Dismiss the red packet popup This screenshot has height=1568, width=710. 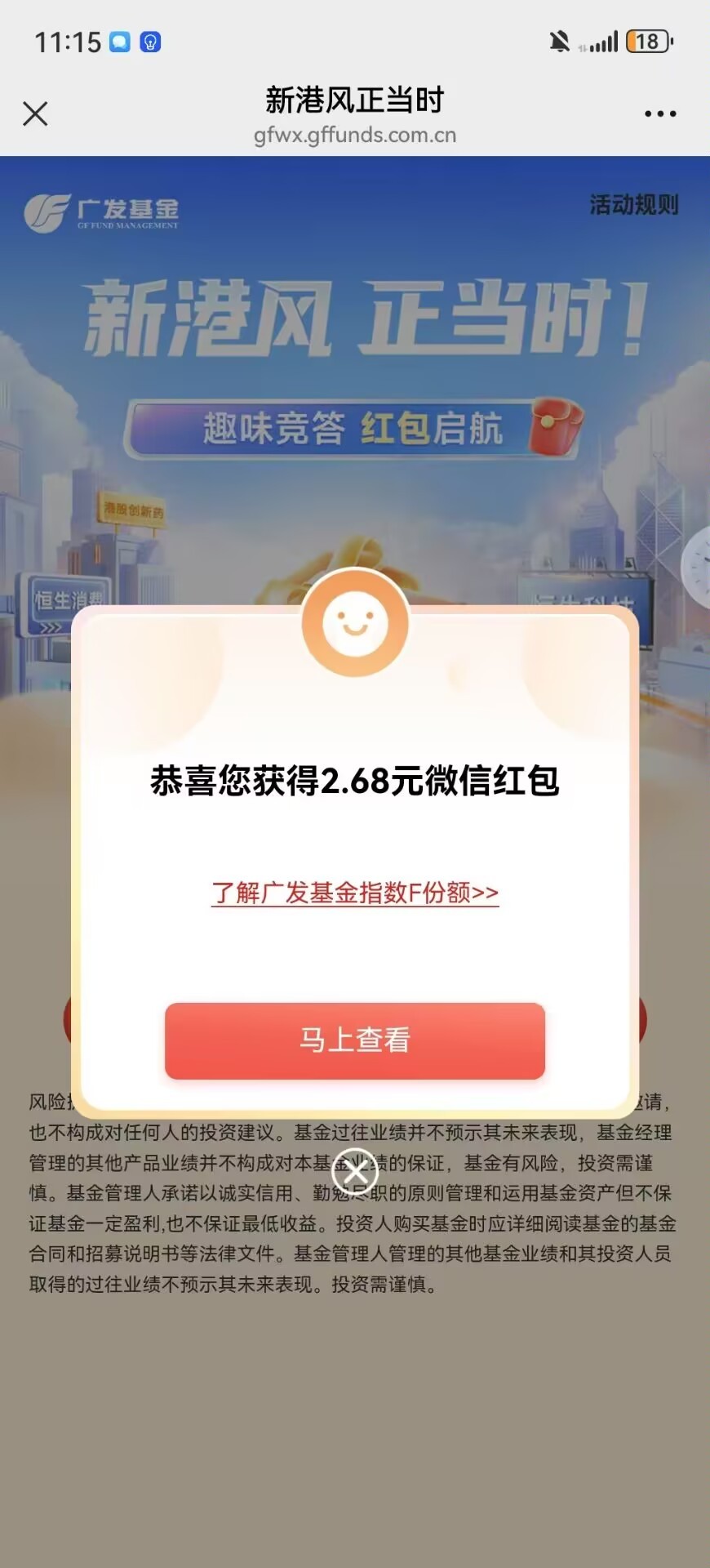coord(355,1173)
